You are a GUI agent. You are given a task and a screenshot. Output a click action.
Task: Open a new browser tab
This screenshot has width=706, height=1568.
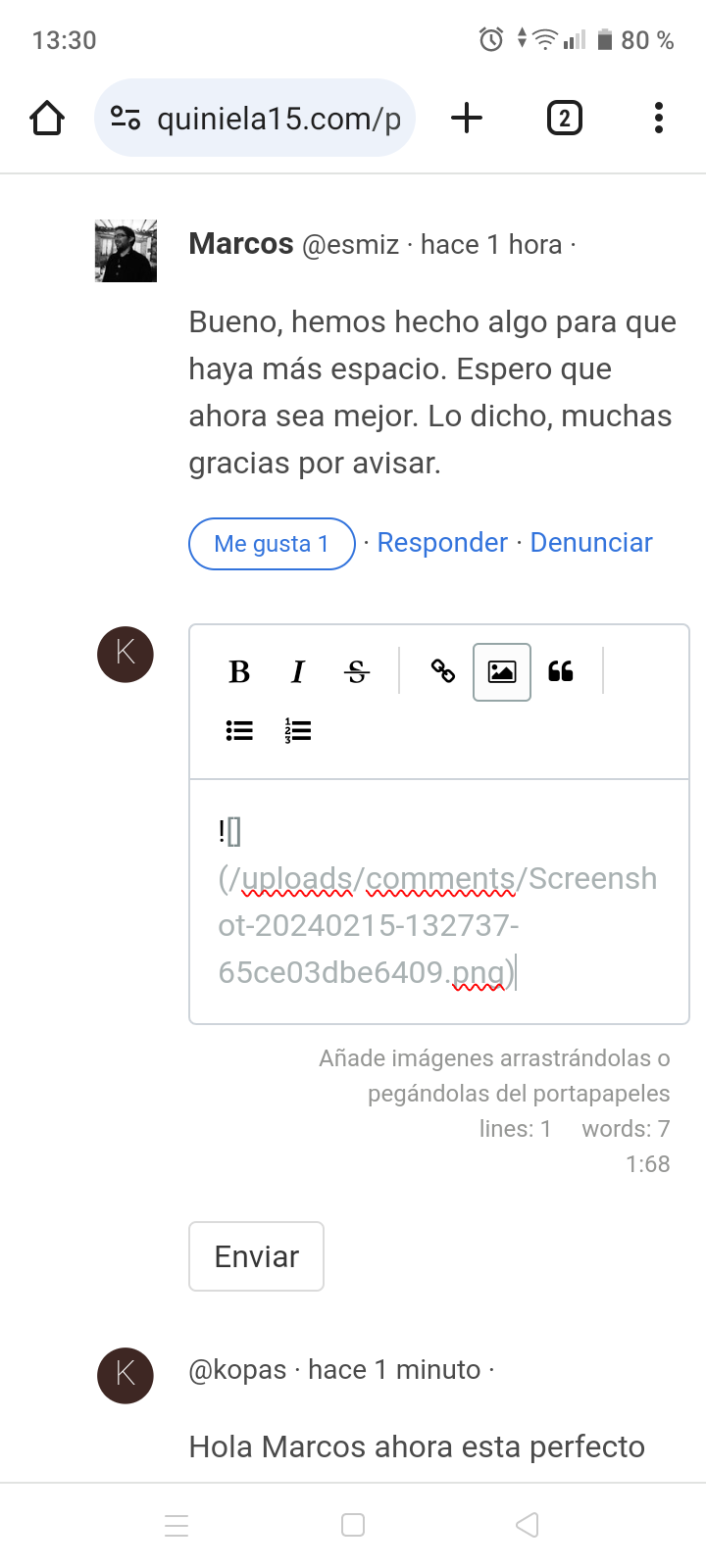pyautogui.click(x=467, y=119)
